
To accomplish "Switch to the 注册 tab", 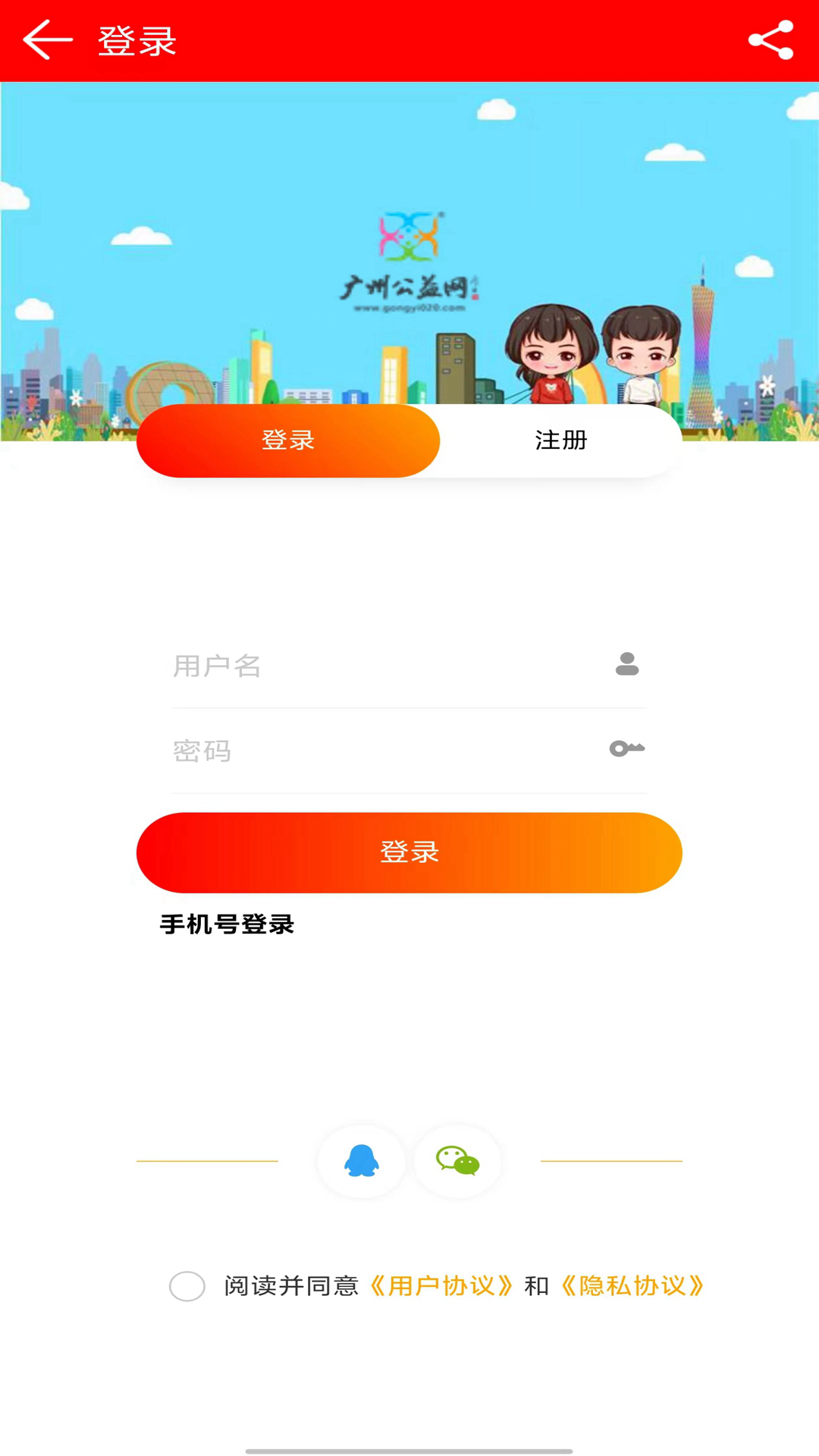I will 560,440.
